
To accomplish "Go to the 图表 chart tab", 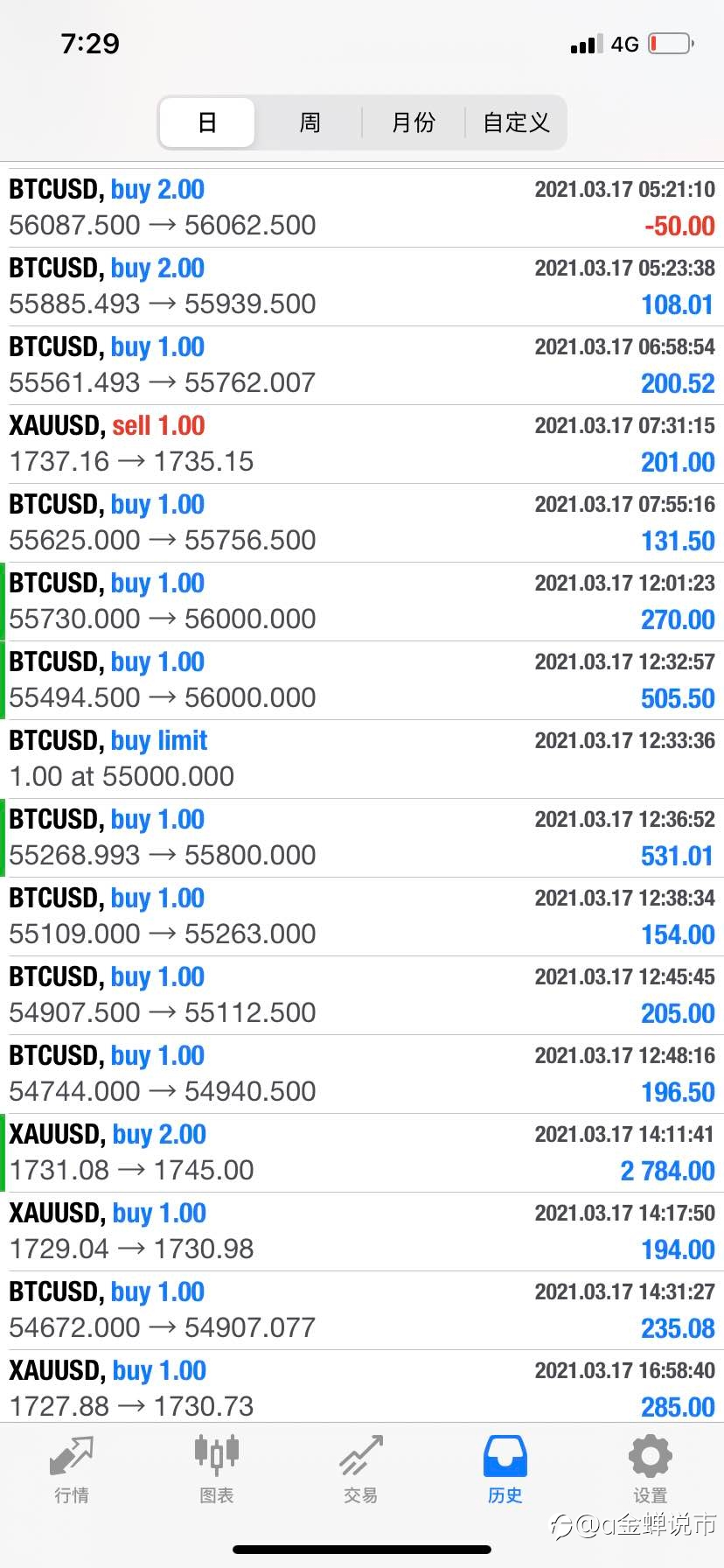I will (x=216, y=1470).
